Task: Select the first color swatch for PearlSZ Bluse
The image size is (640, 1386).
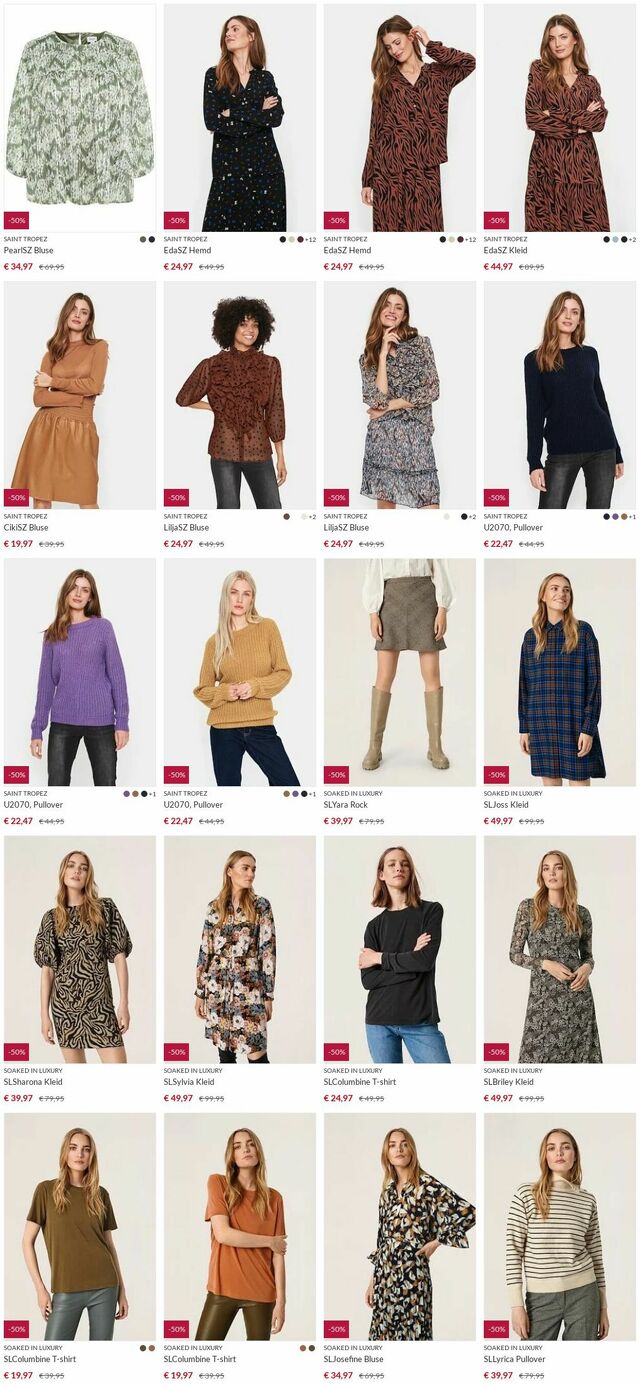Action: click(143, 239)
